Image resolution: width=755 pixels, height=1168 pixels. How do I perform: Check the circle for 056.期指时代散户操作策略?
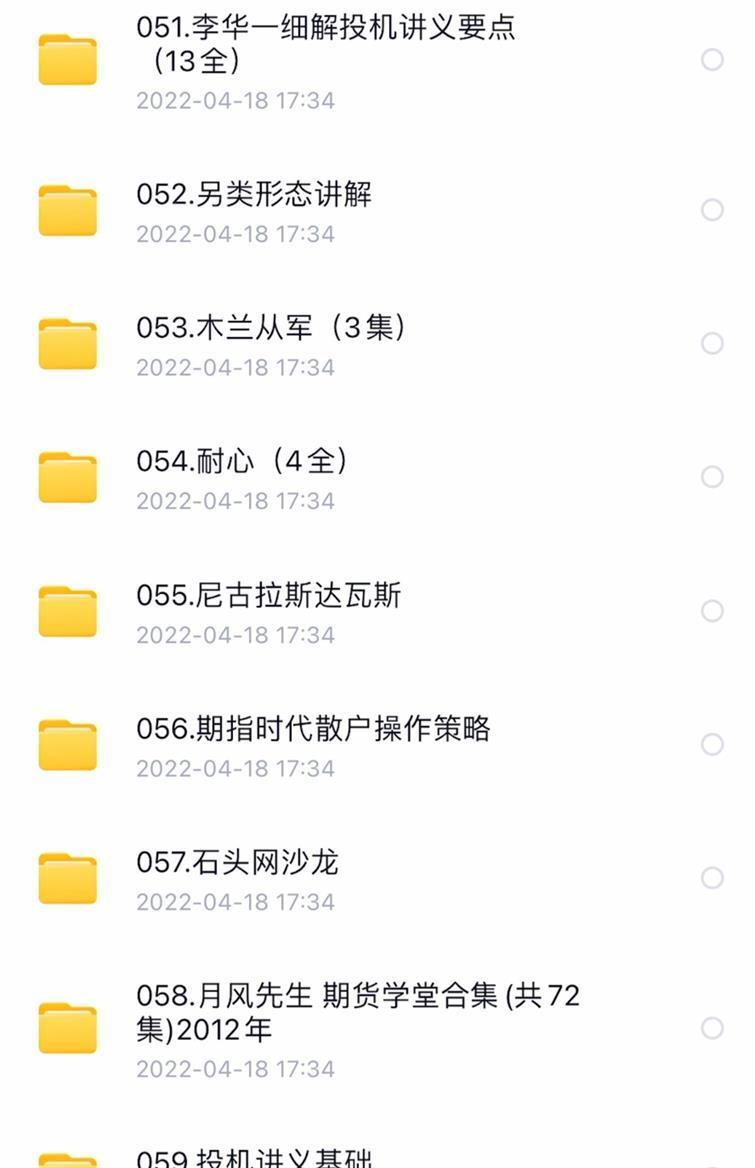tap(712, 744)
